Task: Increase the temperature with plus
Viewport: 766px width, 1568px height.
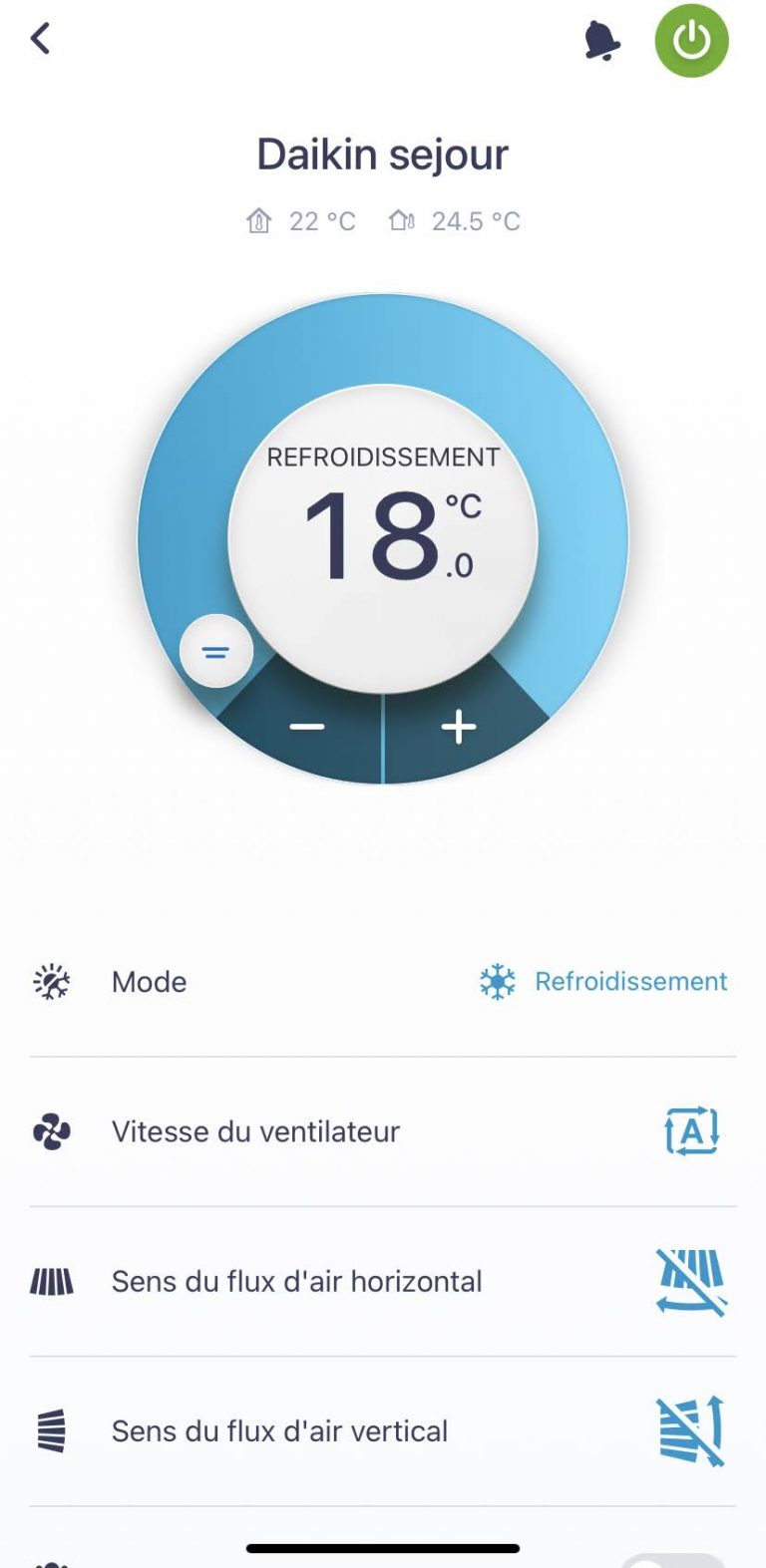Action: tap(459, 727)
